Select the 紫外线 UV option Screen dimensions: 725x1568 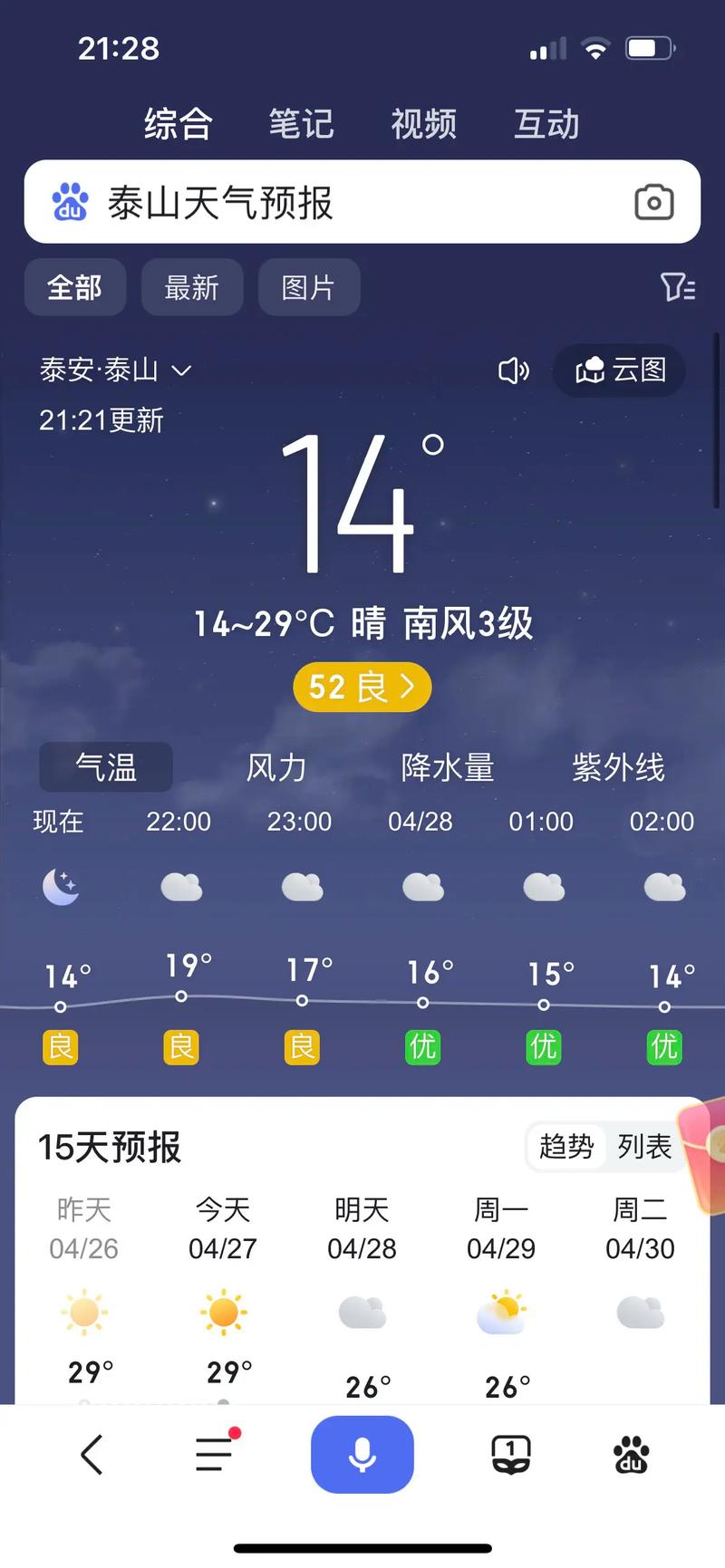pyautogui.click(x=620, y=767)
